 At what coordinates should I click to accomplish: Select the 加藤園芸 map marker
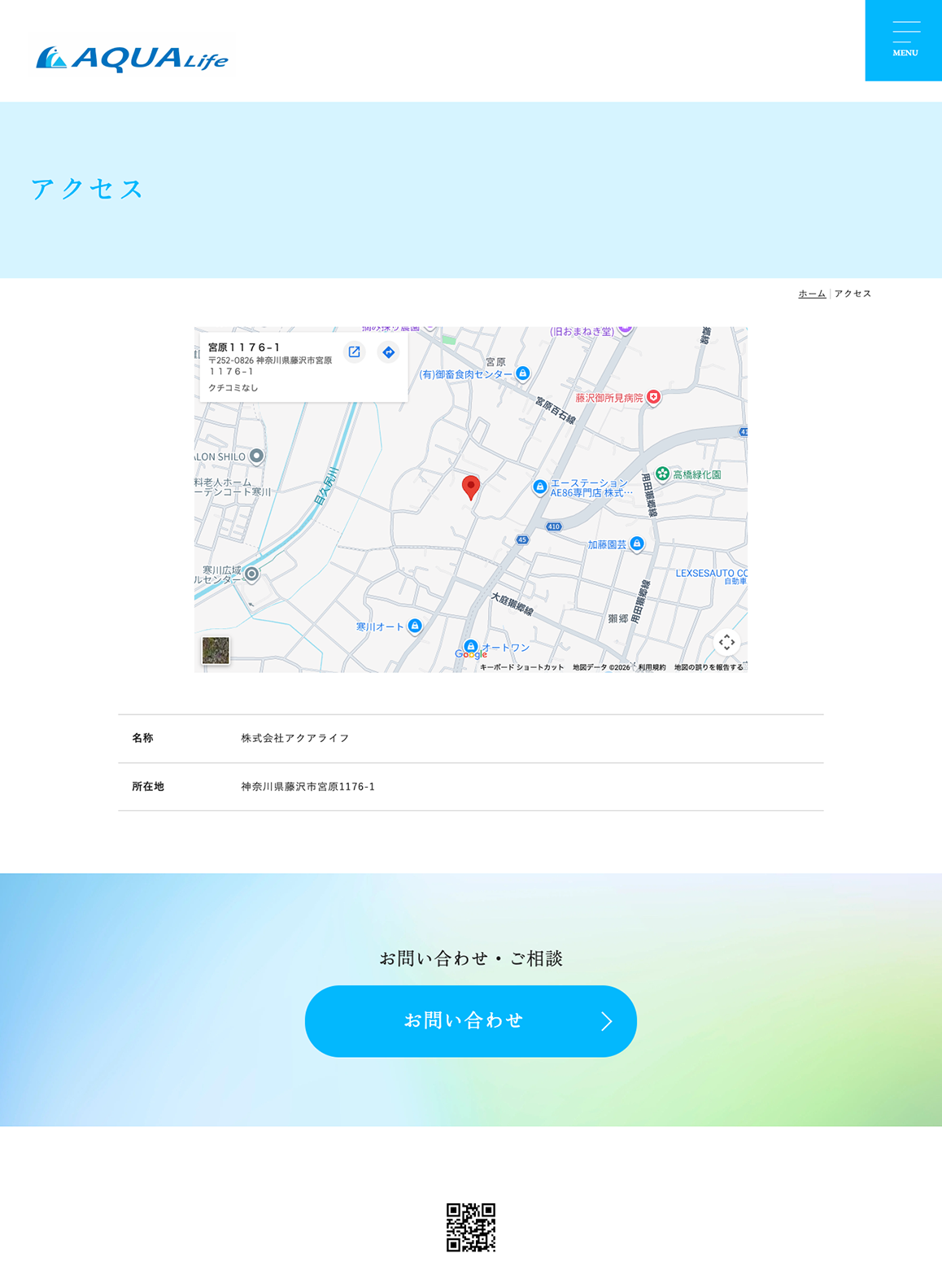tap(637, 544)
